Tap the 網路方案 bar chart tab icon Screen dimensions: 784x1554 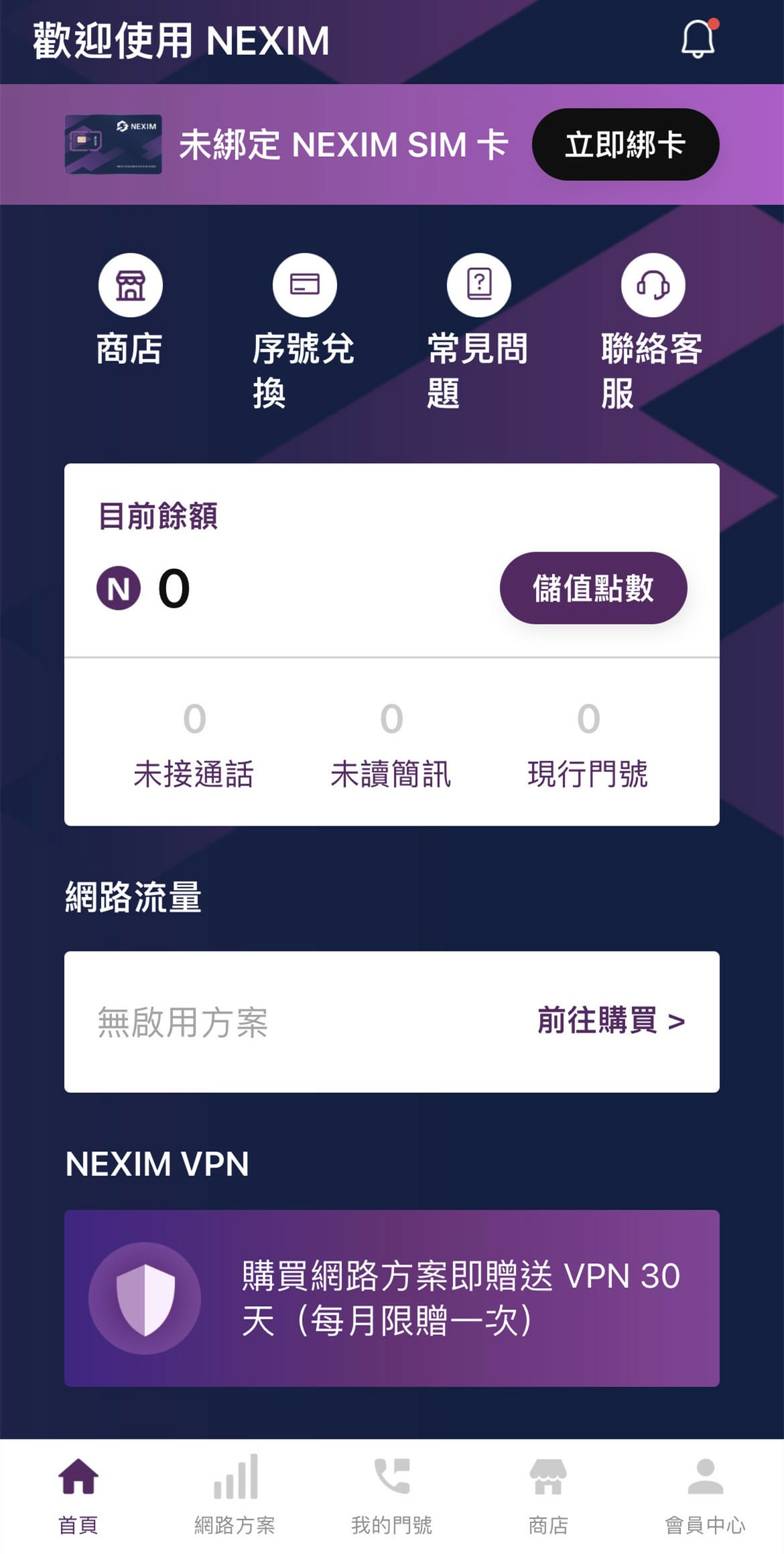pyautogui.click(x=237, y=1477)
